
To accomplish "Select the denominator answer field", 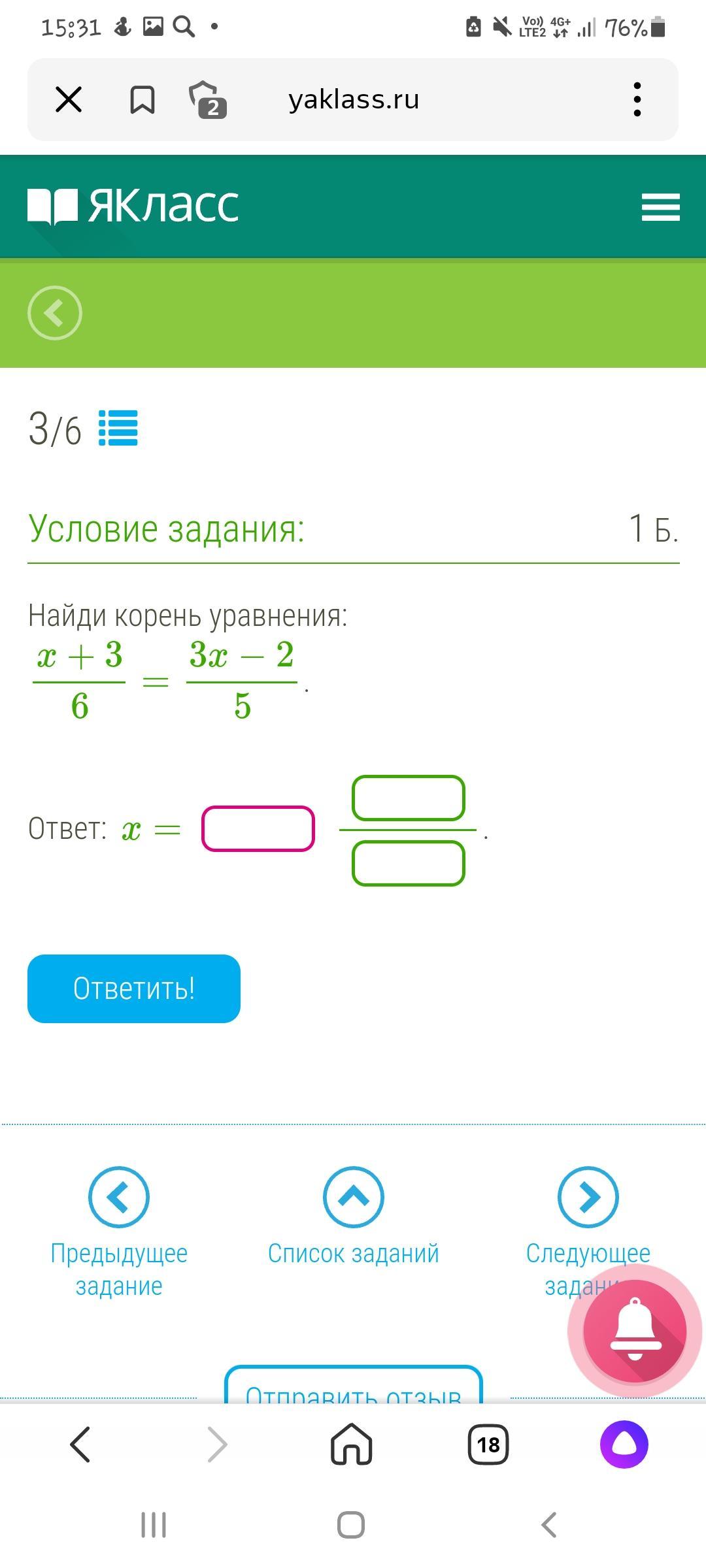I will [409, 864].
